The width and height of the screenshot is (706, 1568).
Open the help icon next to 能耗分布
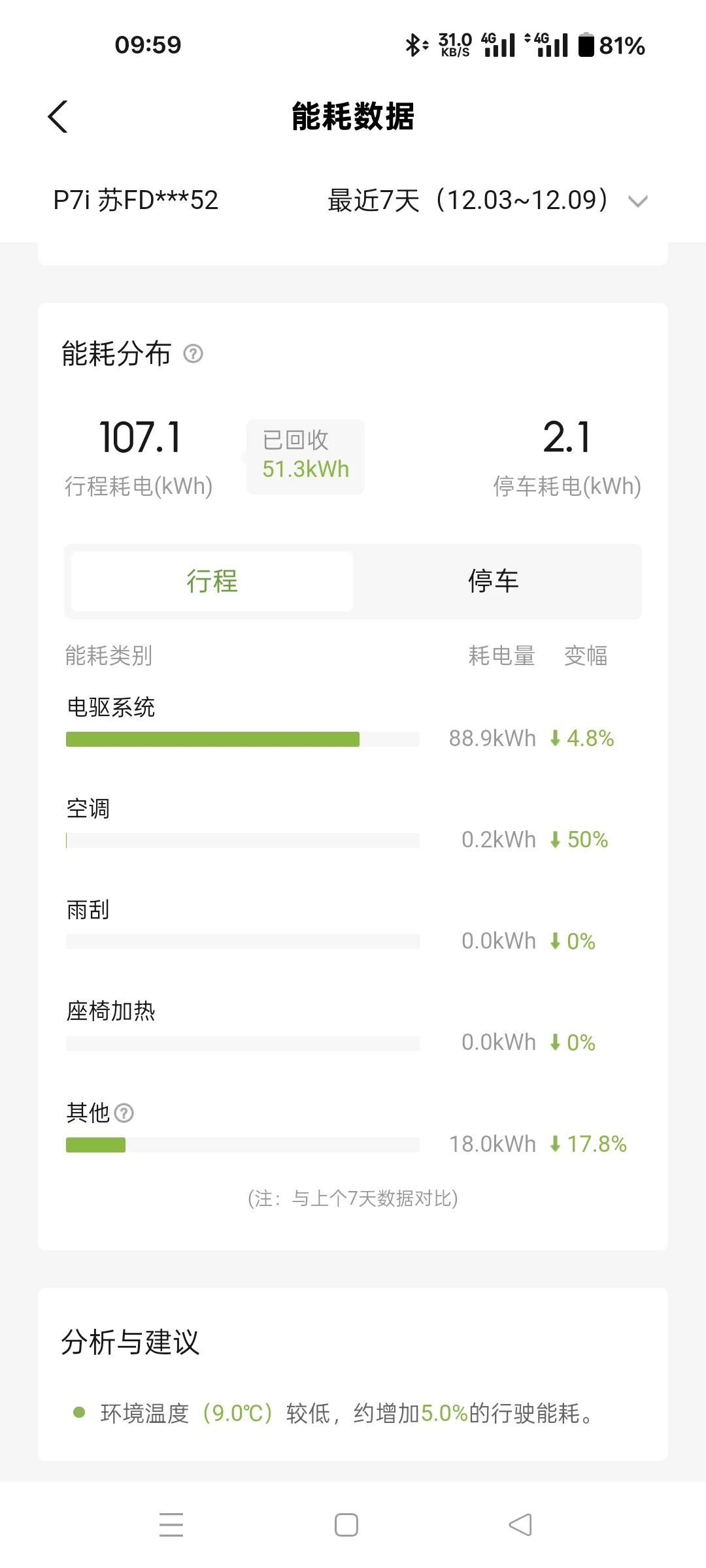(x=193, y=354)
